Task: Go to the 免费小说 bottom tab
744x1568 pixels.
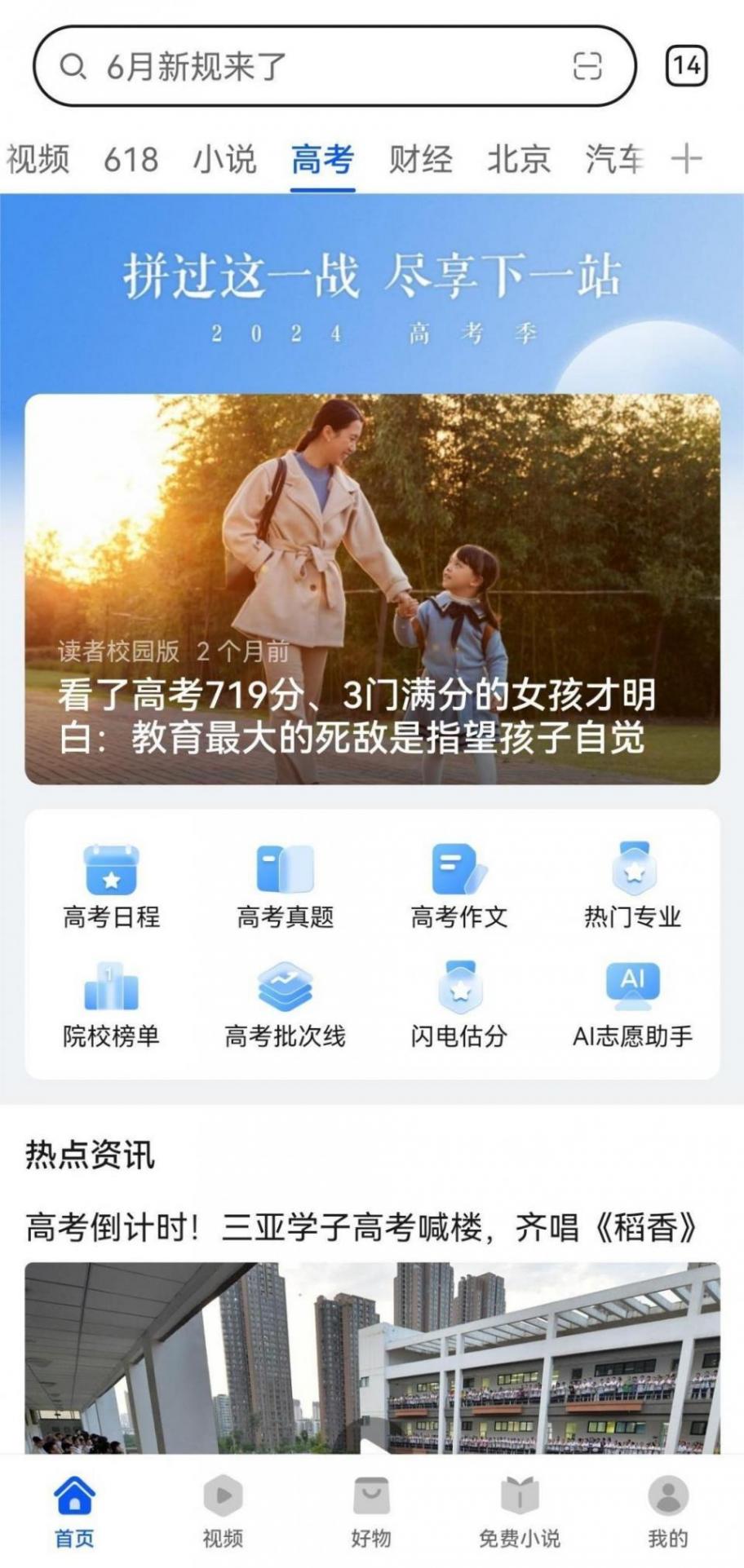Action: [520, 1512]
